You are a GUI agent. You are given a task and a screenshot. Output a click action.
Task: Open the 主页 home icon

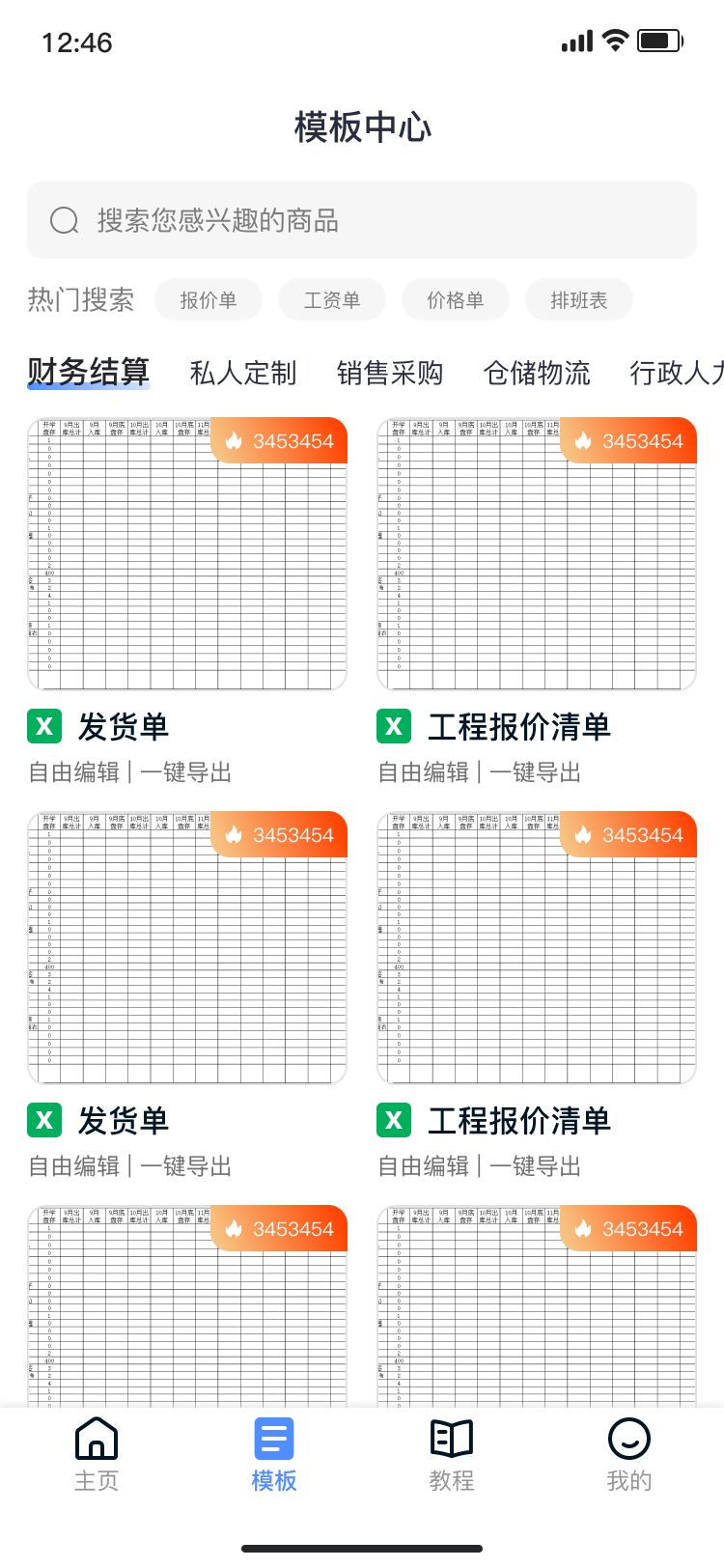[97, 1440]
